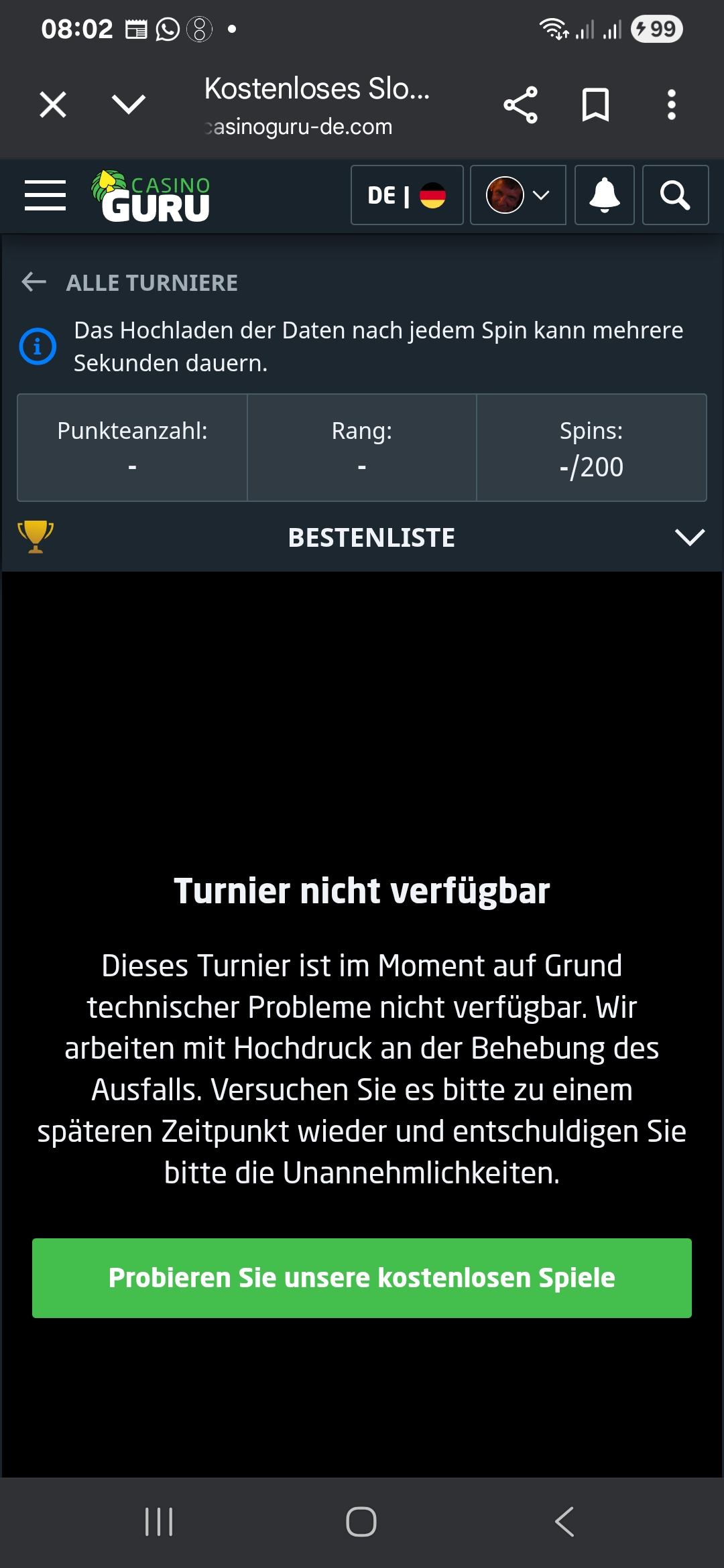The image size is (724, 1568).
Task: Go back with the system back button
Action: click(x=564, y=1522)
